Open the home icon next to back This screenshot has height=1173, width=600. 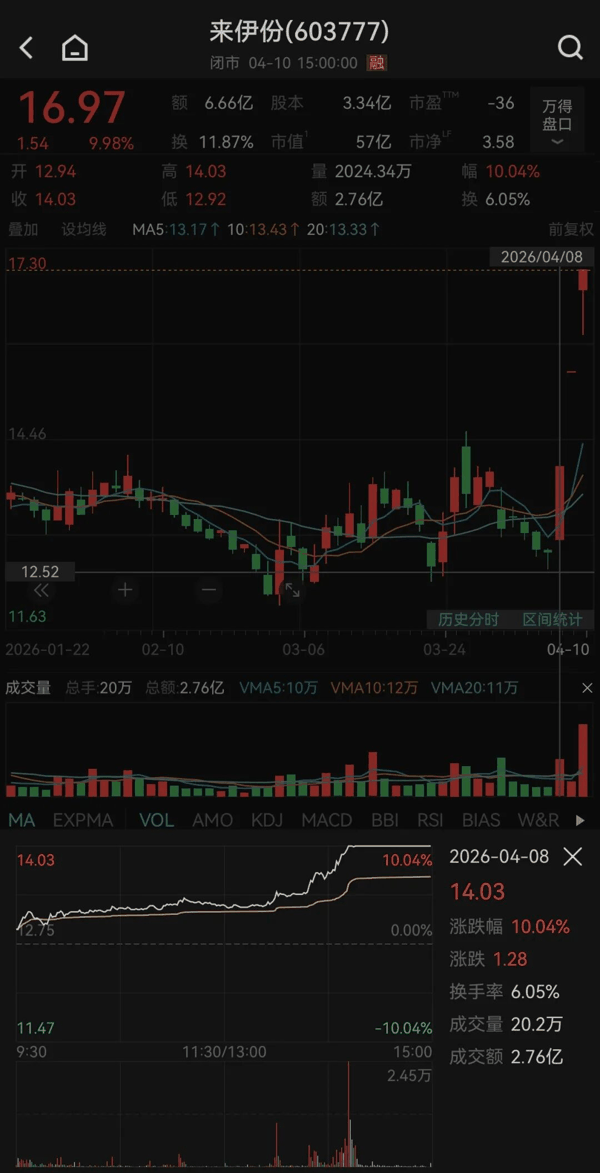point(75,47)
